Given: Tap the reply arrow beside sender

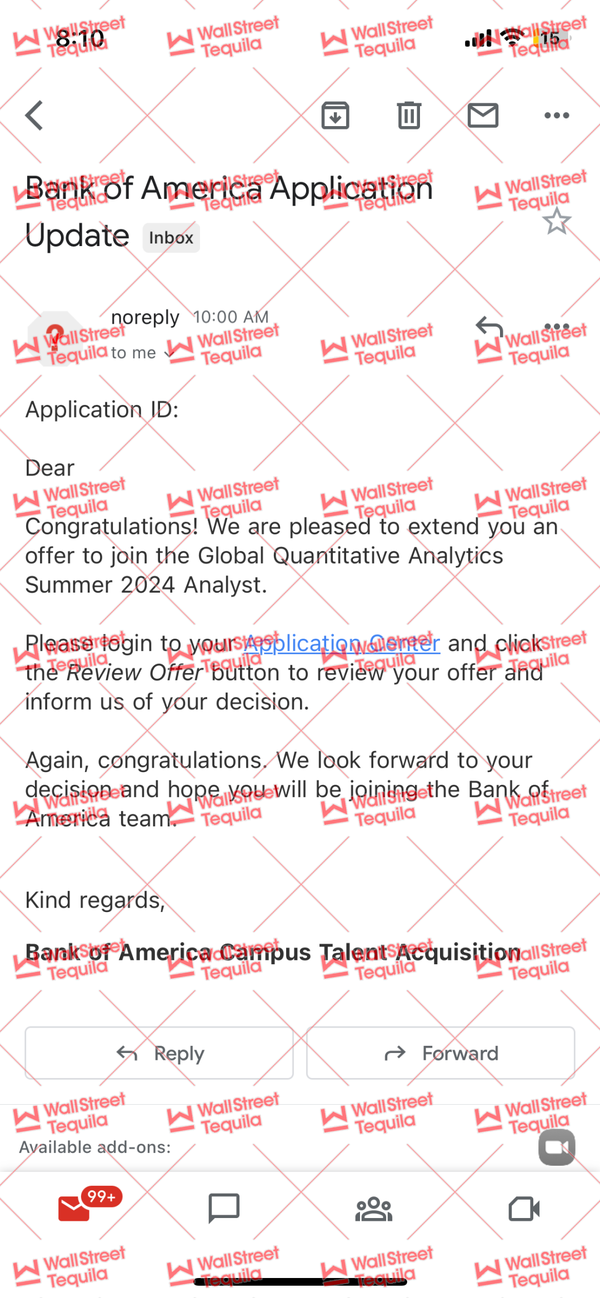Looking at the screenshot, I should coord(489,328).
